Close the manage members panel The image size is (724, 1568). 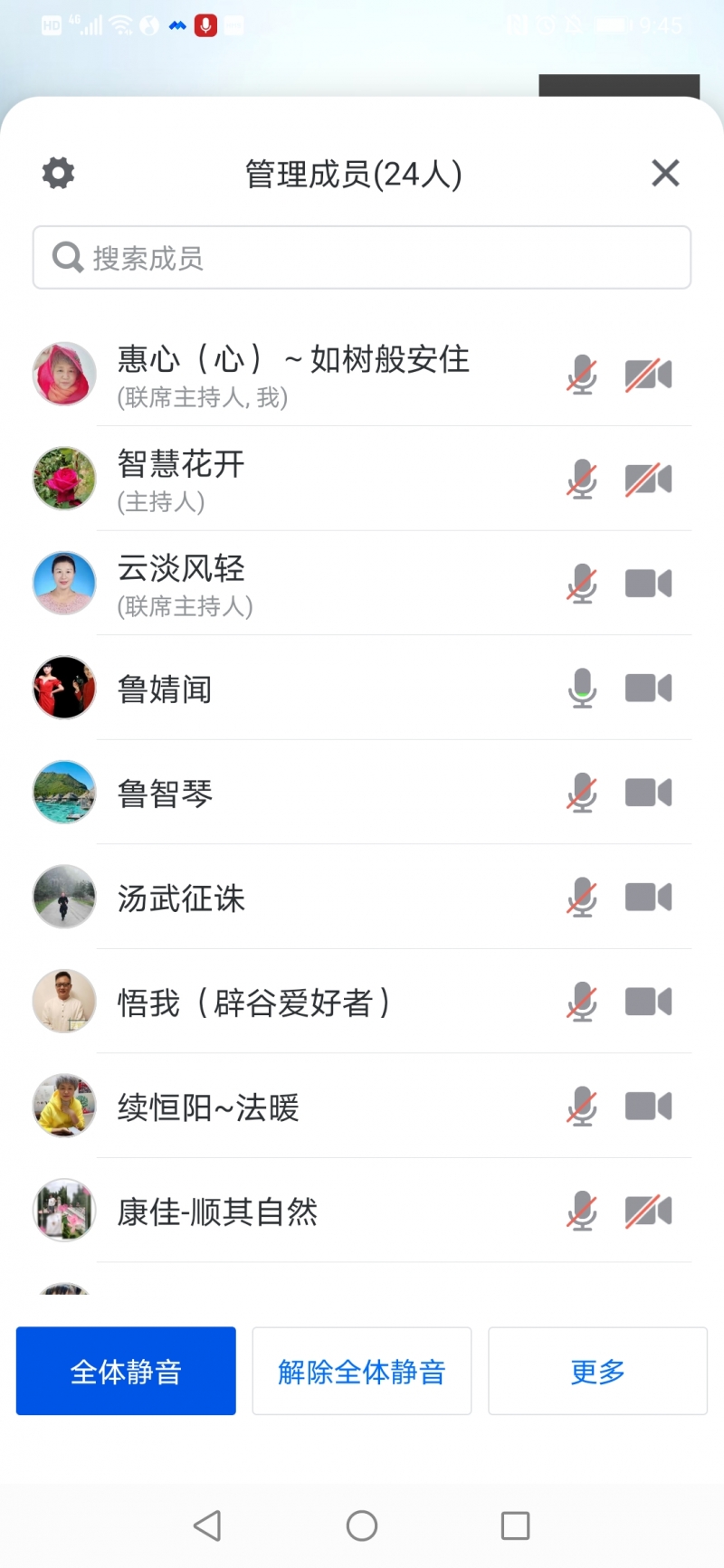tap(665, 173)
